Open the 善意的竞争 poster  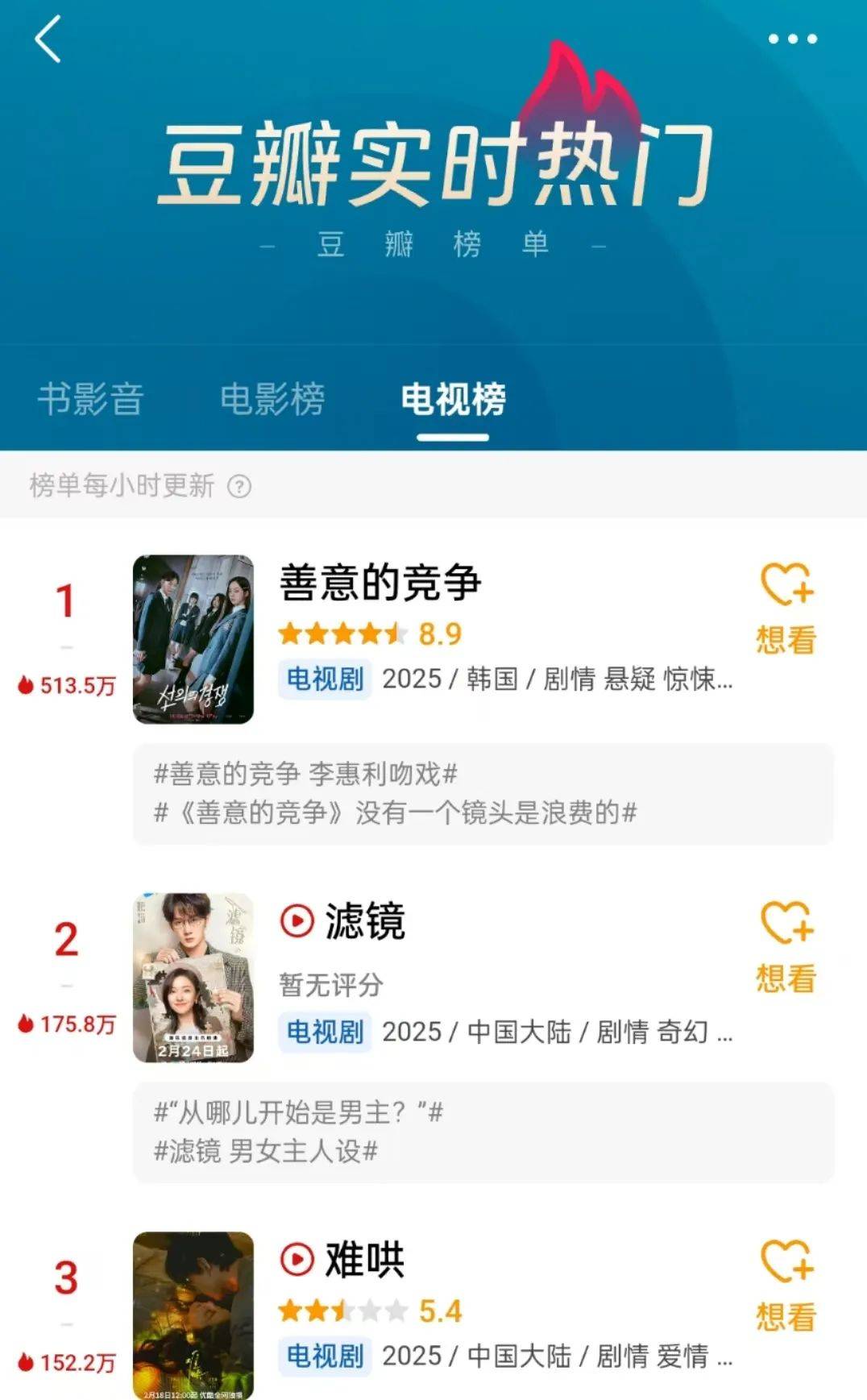(193, 639)
